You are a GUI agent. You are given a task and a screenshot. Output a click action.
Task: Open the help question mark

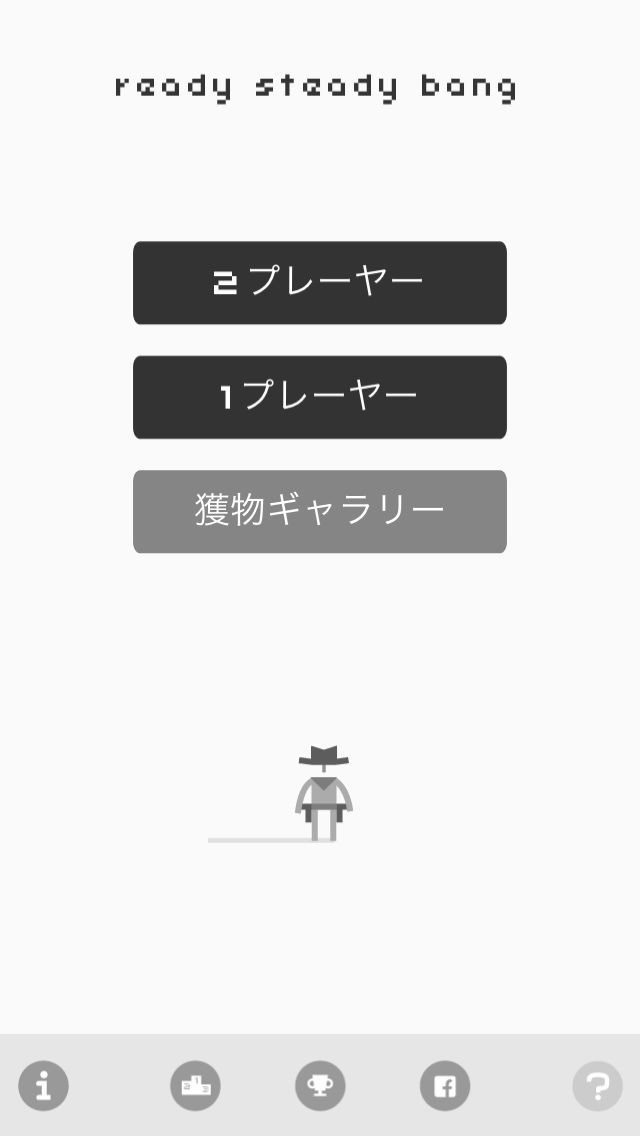point(597,1086)
